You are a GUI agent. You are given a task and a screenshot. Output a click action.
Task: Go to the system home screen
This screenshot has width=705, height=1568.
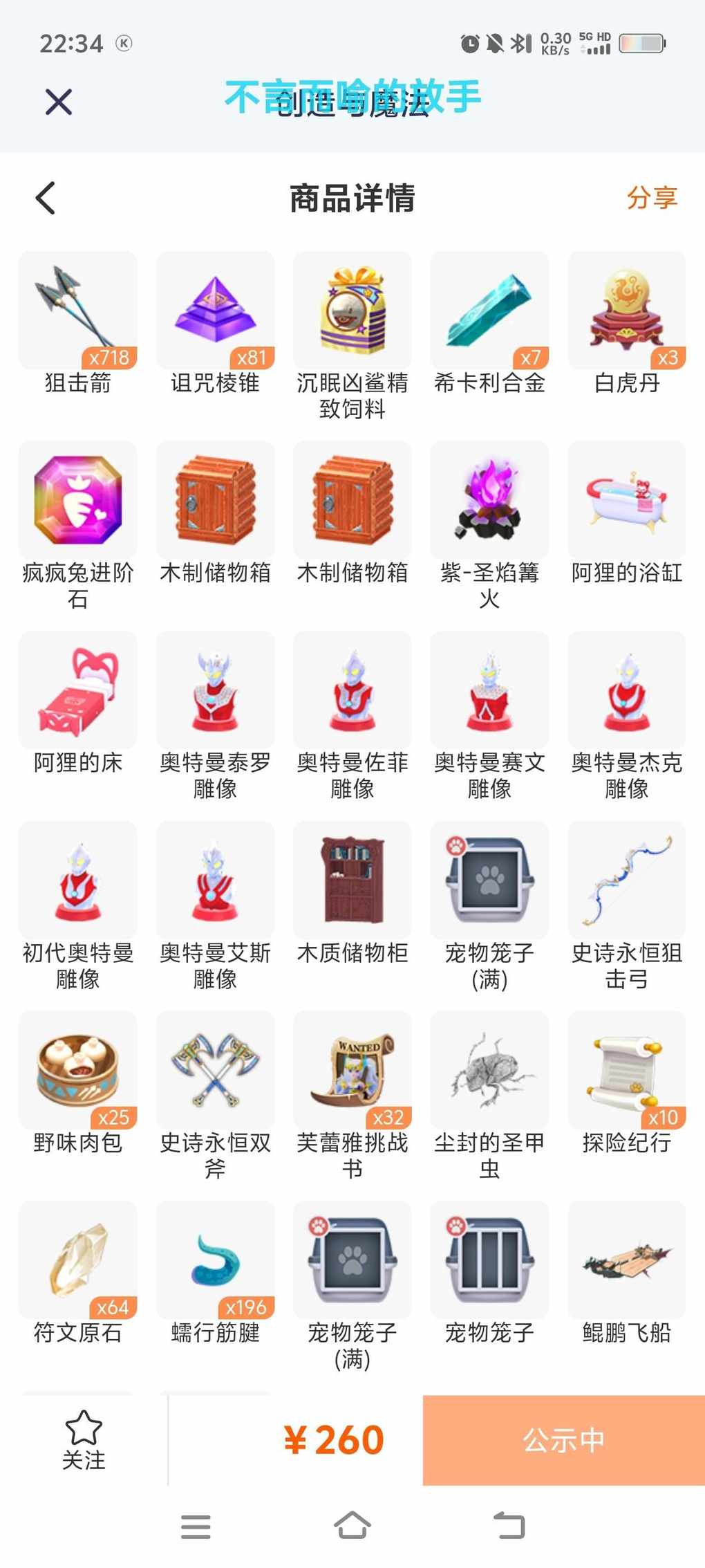tap(352, 1525)
